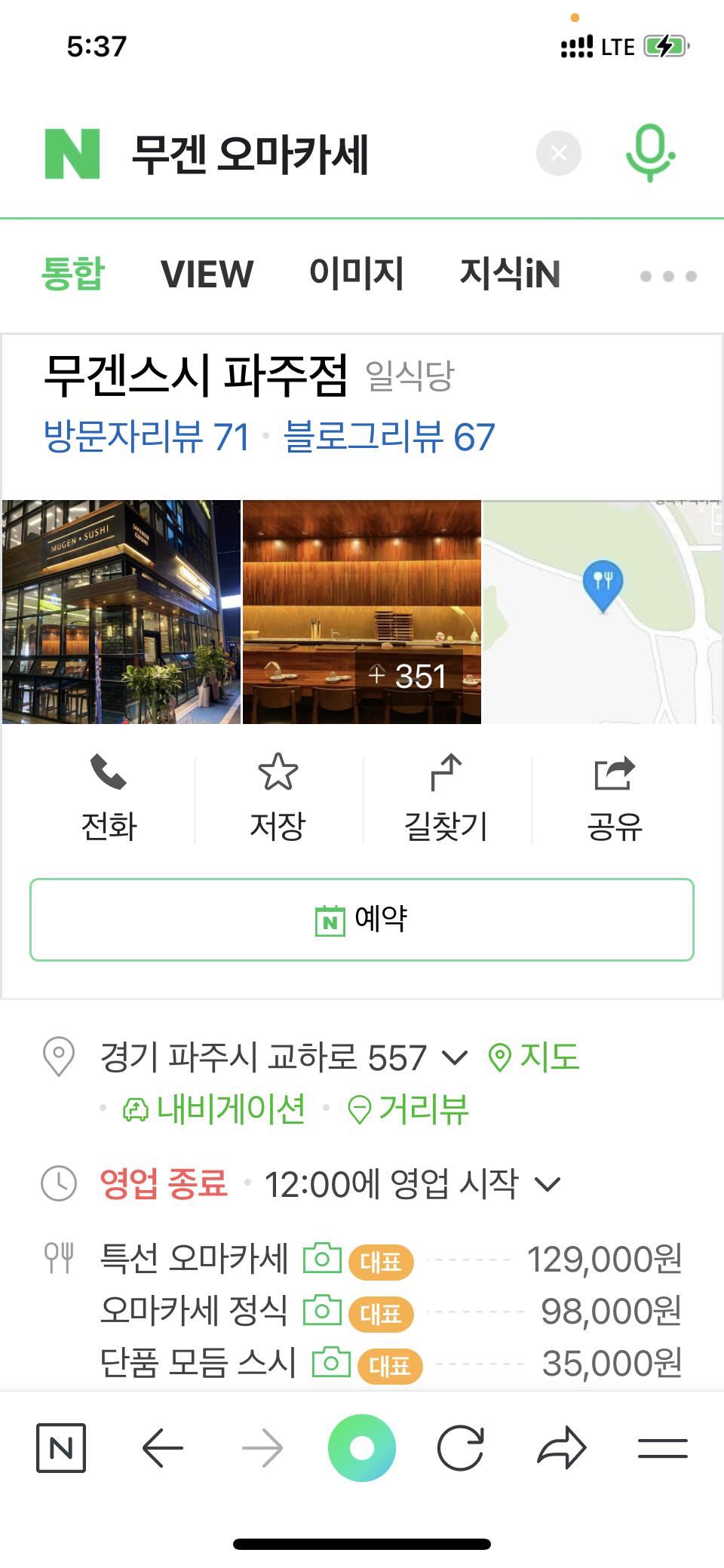Screen dimensions: 724x1568
Task: Tap the 예약 reservation button
Action: pyautogui.click(x=362, y=919)
